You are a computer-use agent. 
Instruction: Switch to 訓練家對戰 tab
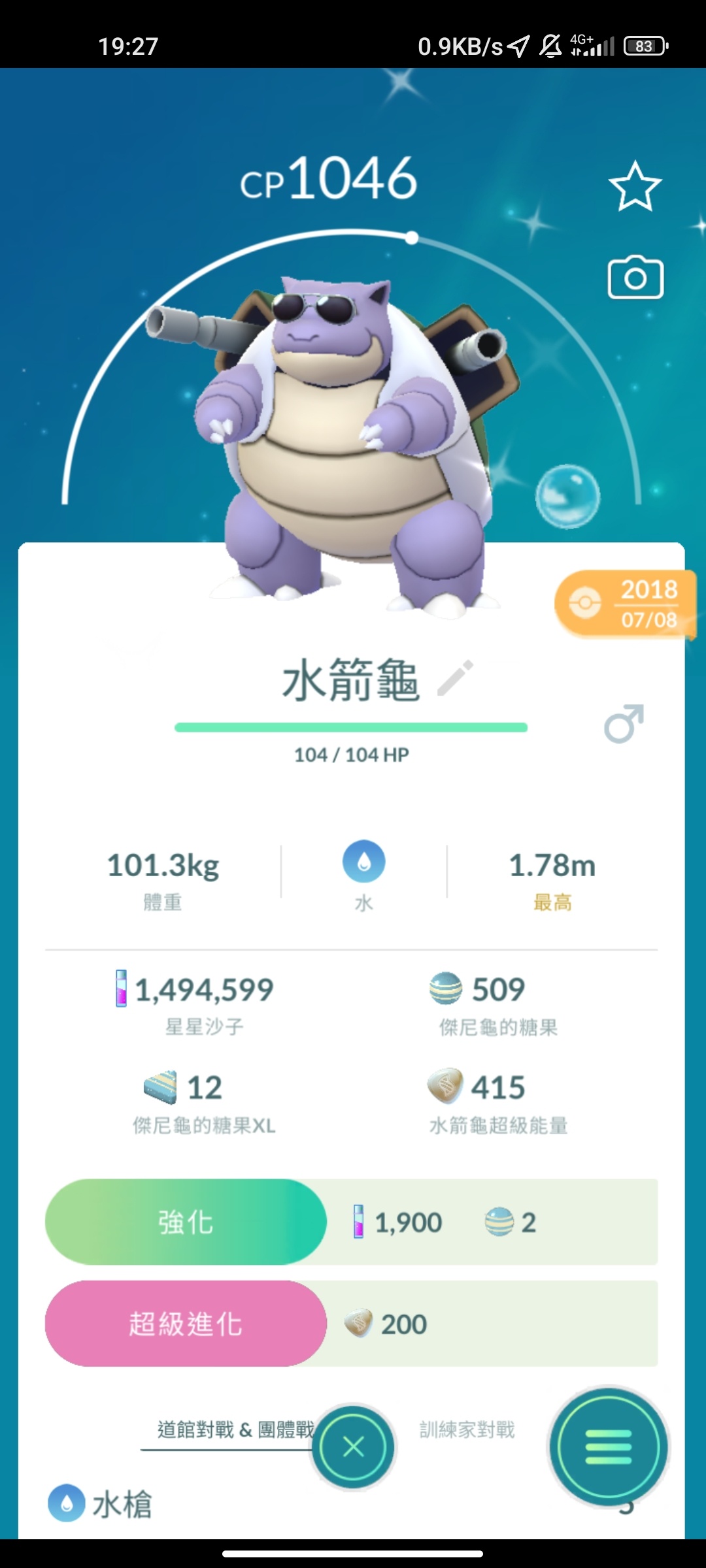click(467, 1429)
